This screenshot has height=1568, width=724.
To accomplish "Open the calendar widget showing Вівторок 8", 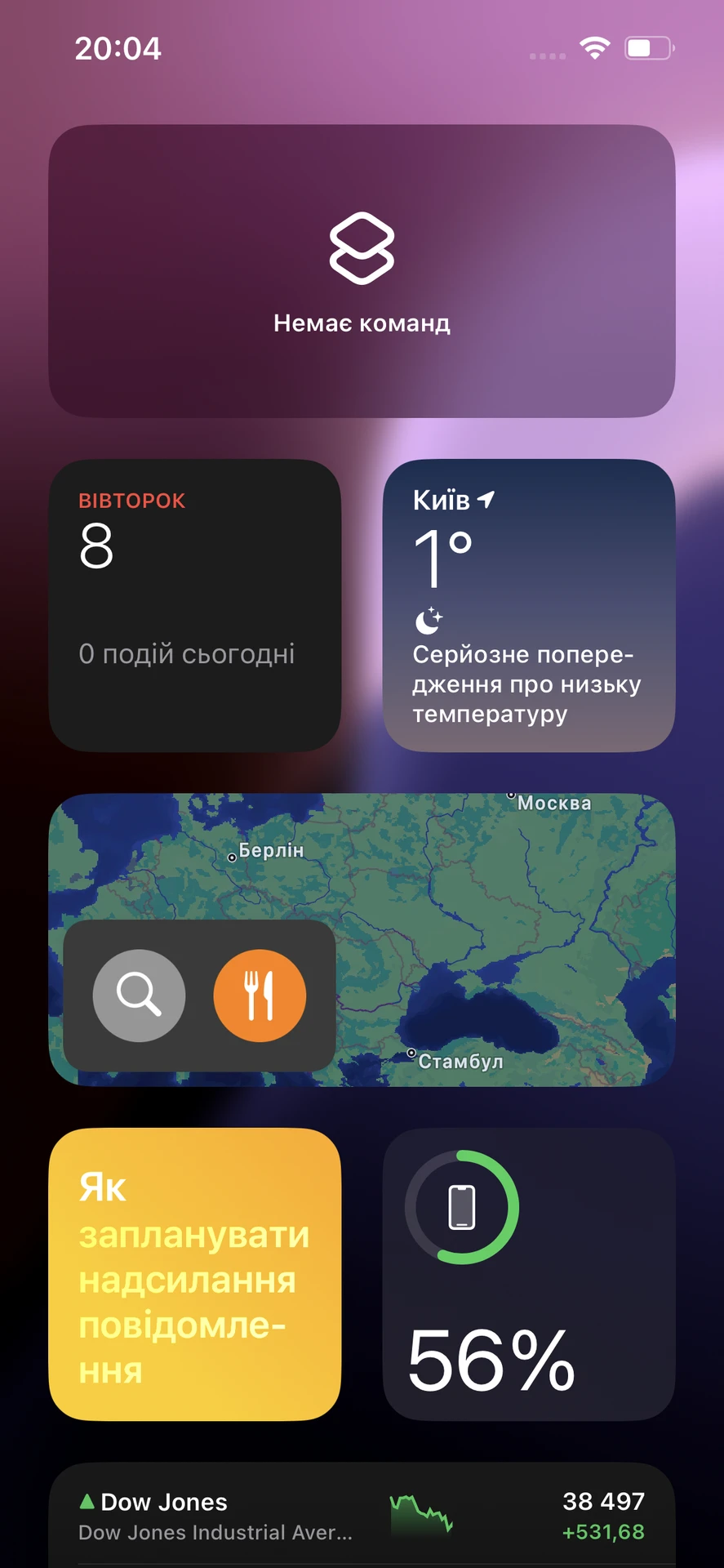I will [194, 605].
